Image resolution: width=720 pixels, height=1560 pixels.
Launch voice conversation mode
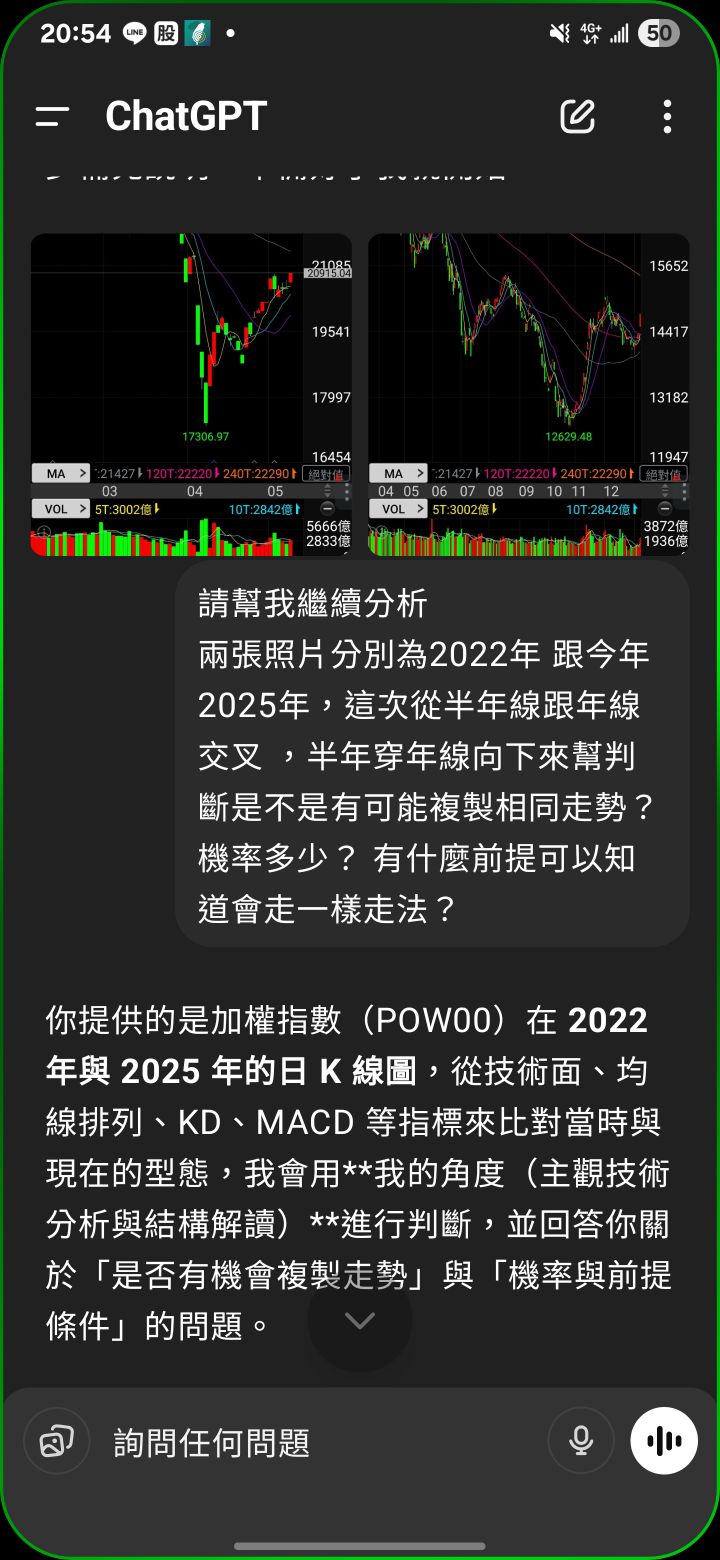(x=664, y=1440)
